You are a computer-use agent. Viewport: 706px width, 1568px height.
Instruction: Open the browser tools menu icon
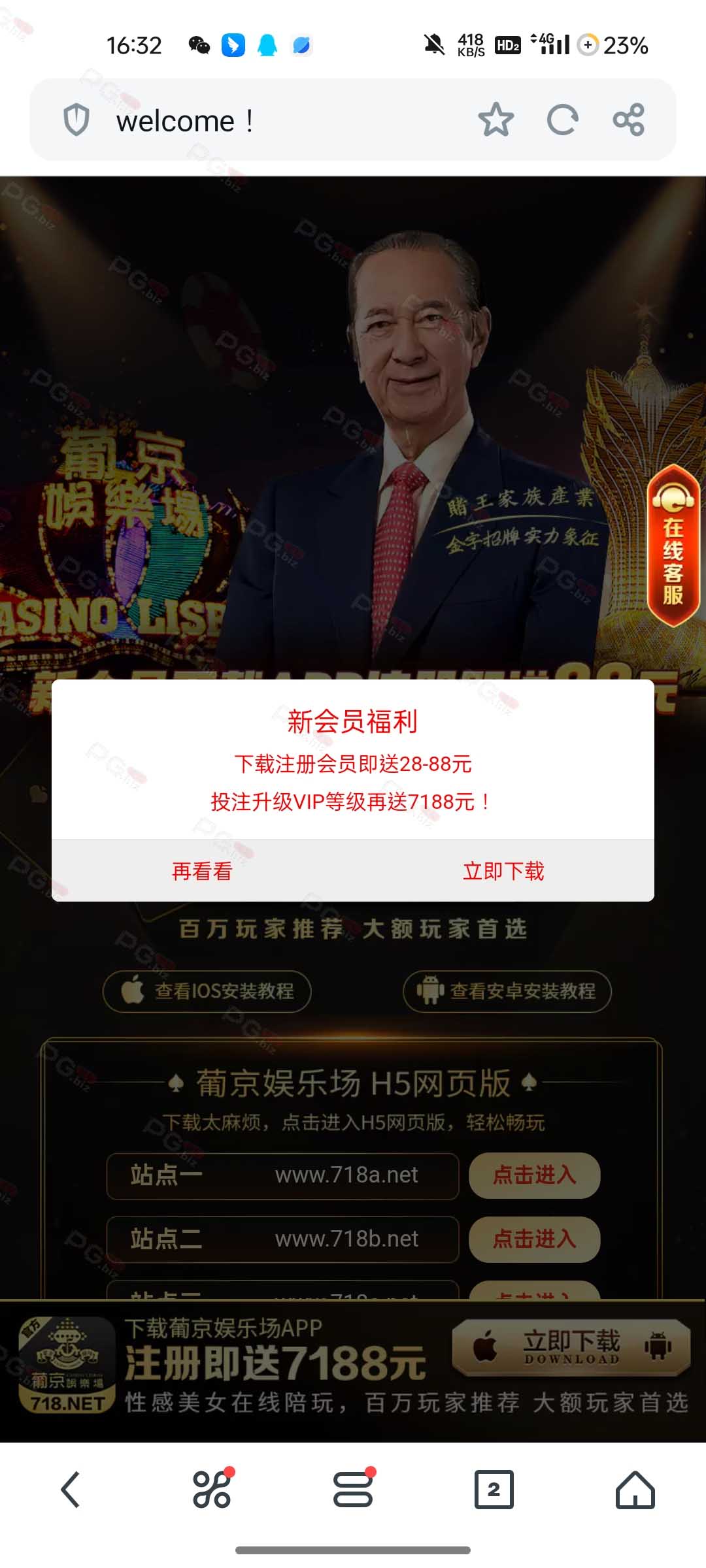(x=212, y=1490)
